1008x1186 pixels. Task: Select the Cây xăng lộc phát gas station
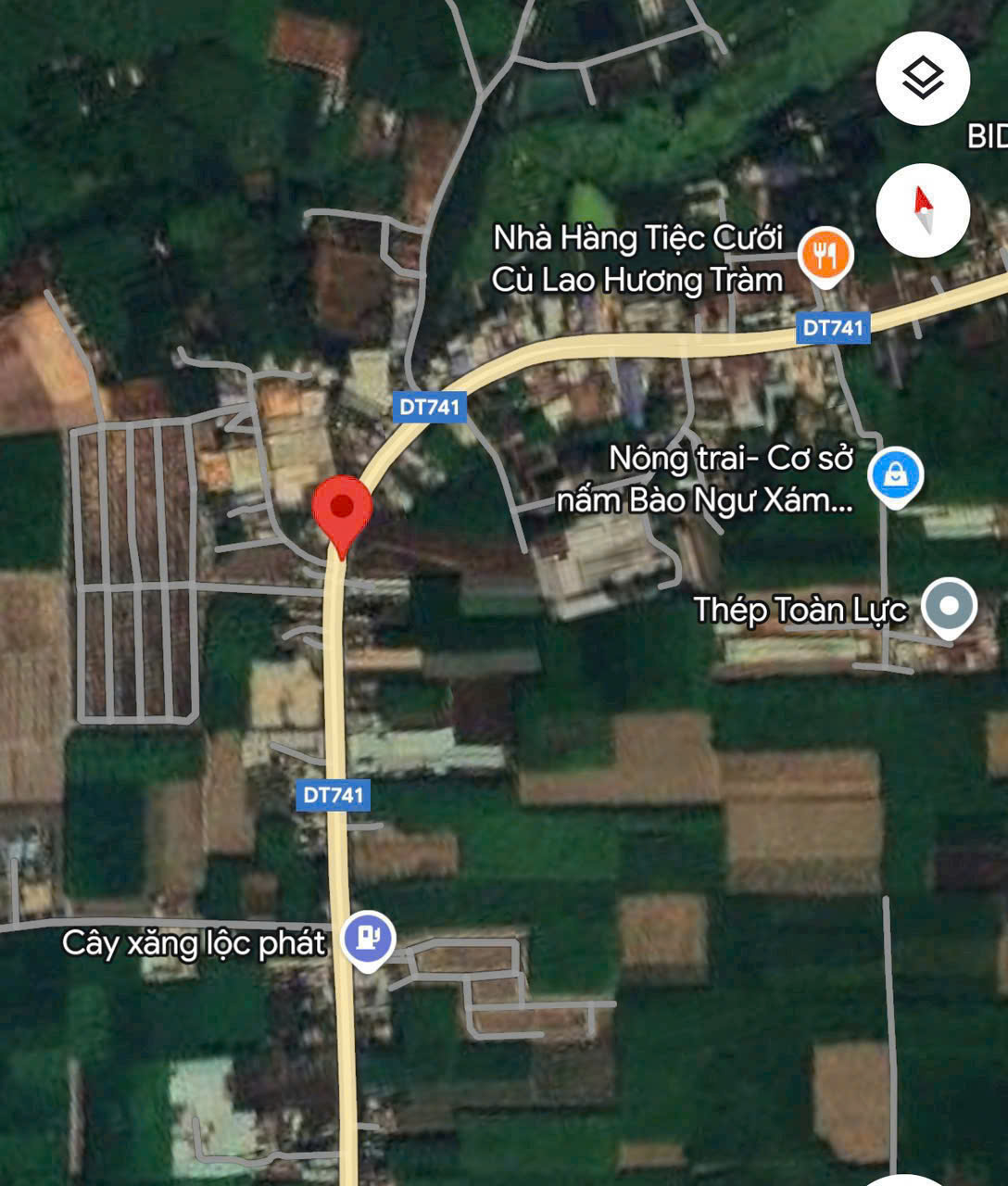[x=369, y=940]
